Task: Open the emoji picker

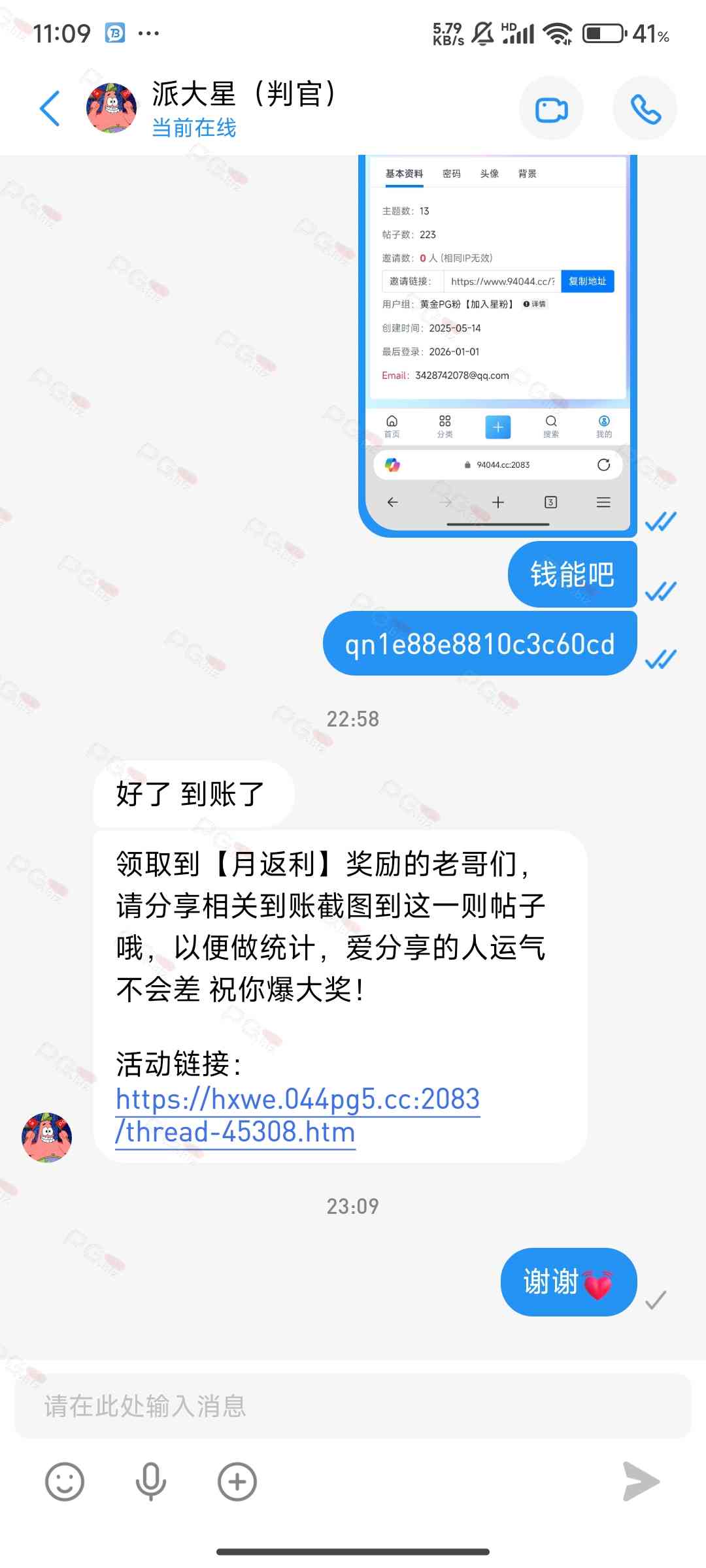Action: (65, 1481)
